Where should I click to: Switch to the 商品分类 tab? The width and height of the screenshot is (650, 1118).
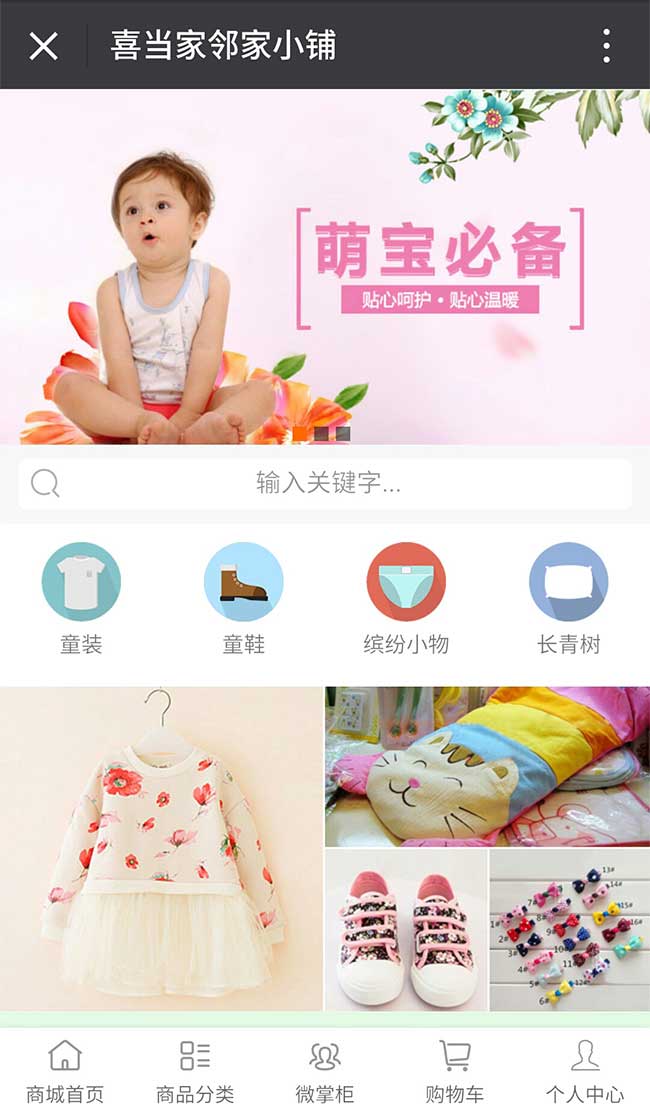tap(195, 1072)
